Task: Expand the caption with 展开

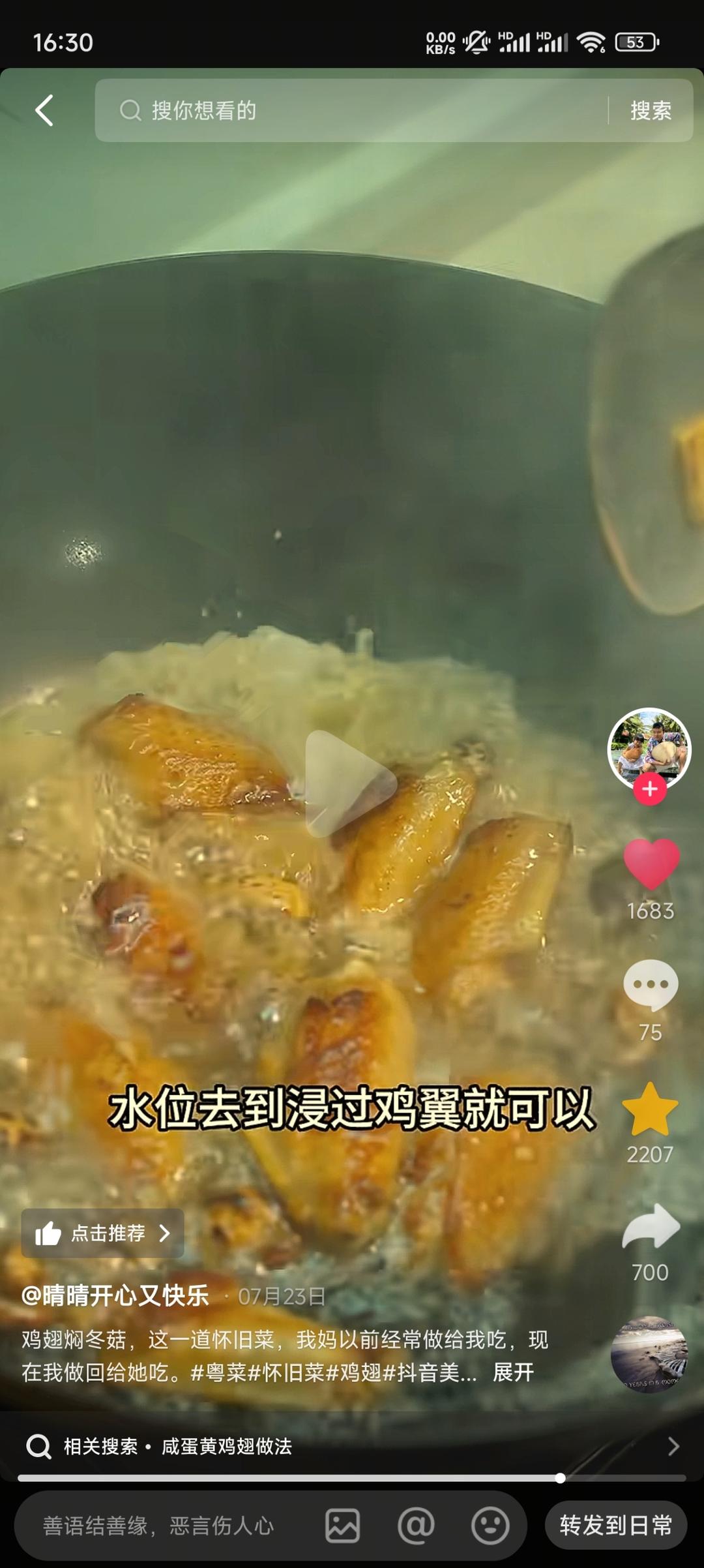Action: [514, 1372]
